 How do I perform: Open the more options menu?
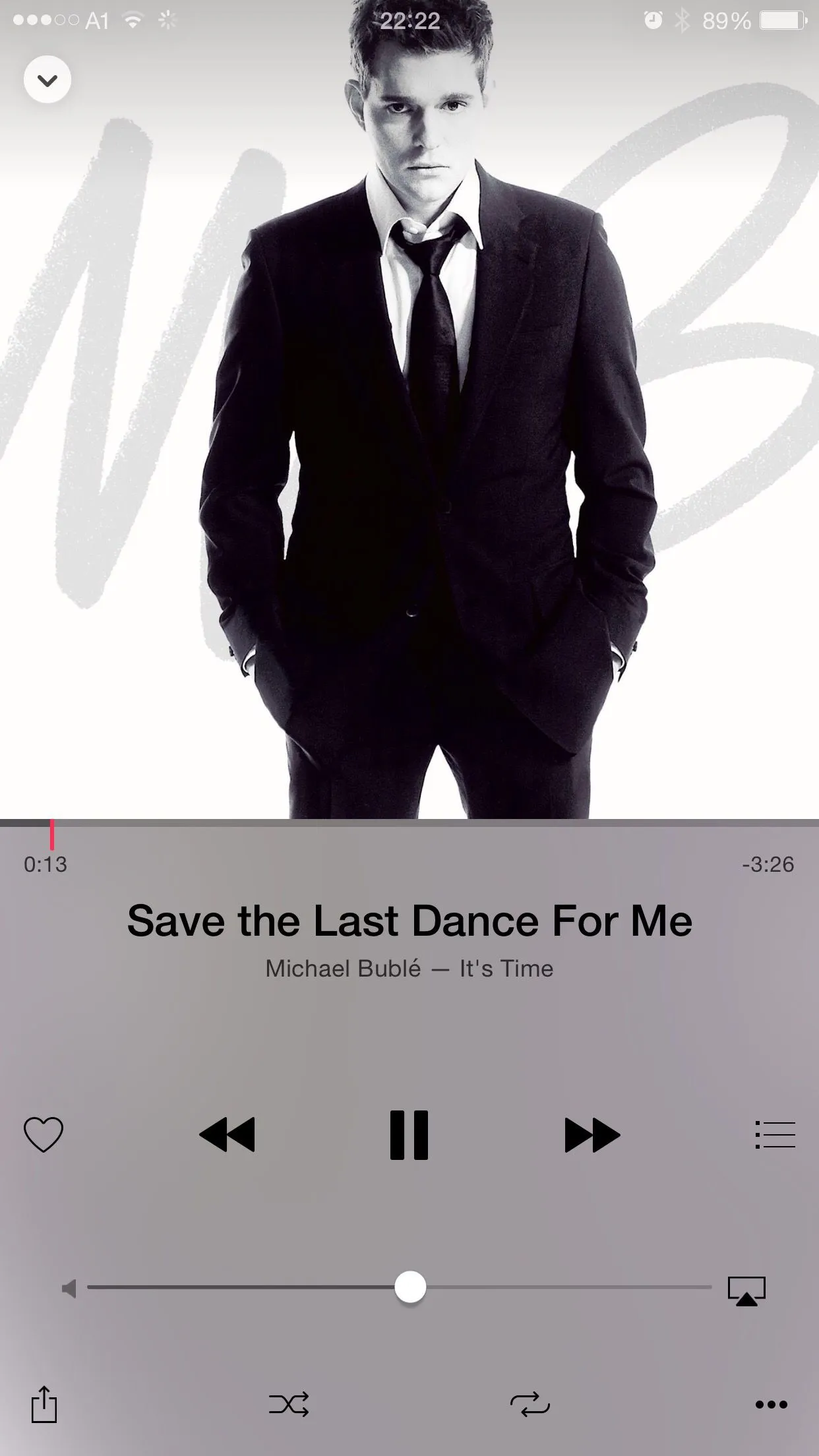tap(771, 1405)
